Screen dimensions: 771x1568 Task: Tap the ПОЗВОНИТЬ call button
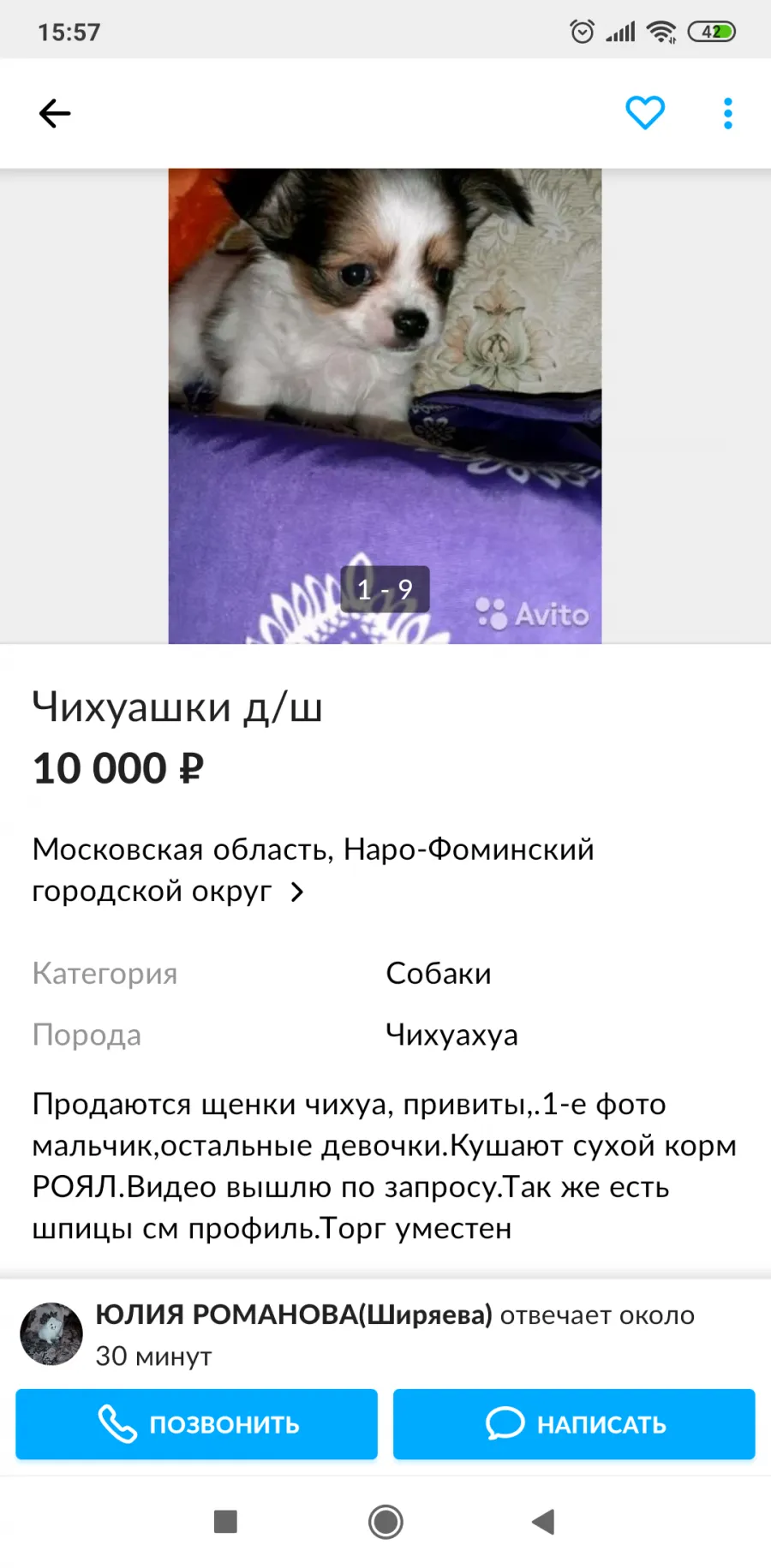click(196, 1424)
